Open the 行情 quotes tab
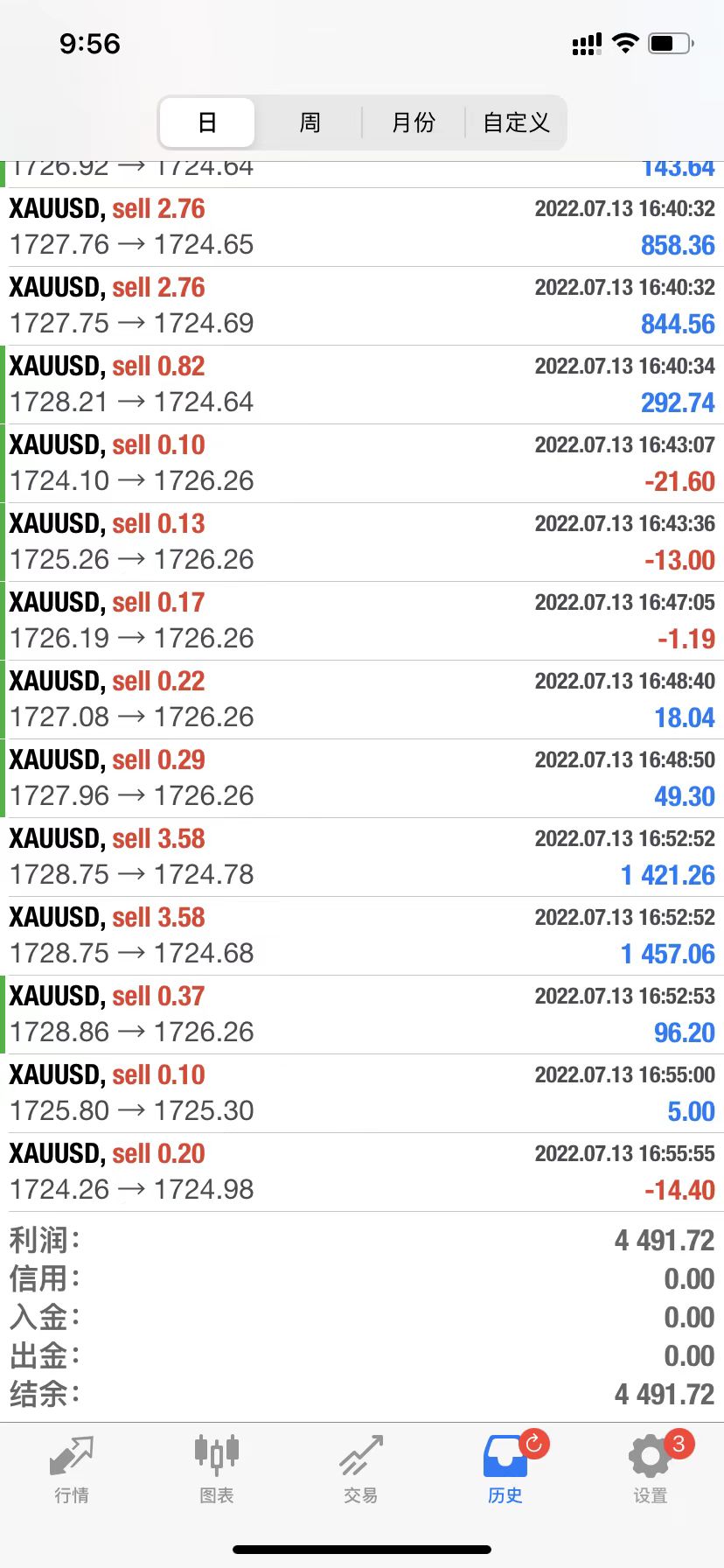The width and height of the screenshot is (724, 1568). pyautogui.click(x=72, y=1469)
